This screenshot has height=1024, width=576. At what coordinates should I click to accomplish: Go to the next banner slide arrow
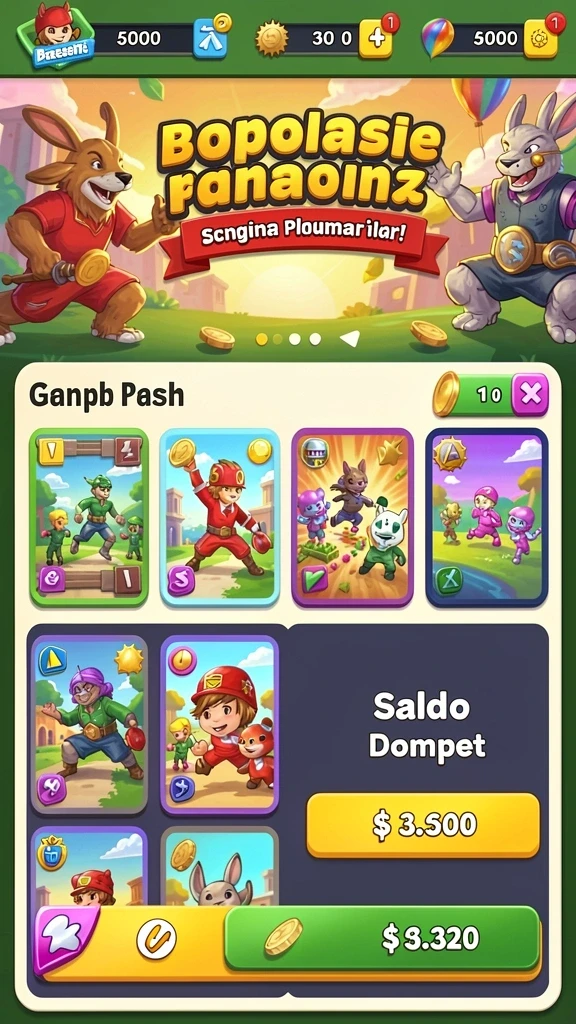tap(350, 338)
